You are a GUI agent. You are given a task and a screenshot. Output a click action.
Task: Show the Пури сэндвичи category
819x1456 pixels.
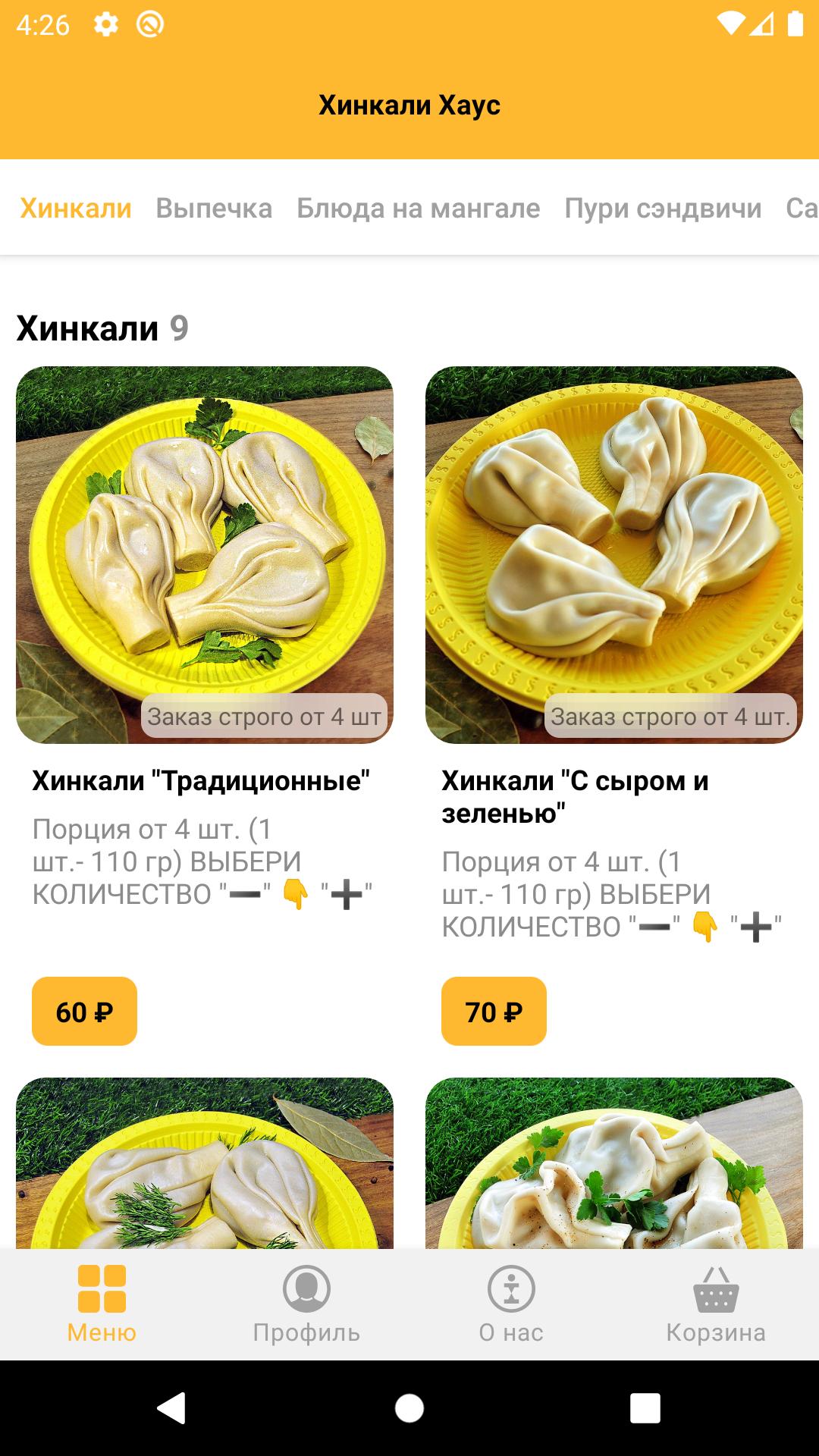[x=663, y=208]
